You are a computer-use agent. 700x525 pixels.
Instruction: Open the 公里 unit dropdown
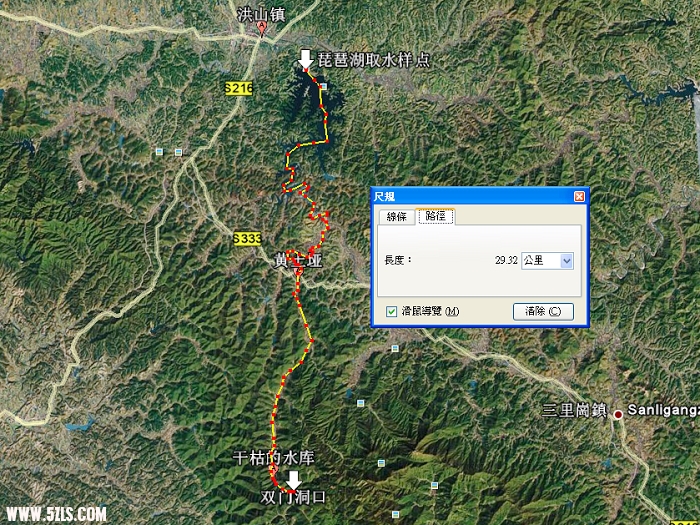click(x=567, y=260)
